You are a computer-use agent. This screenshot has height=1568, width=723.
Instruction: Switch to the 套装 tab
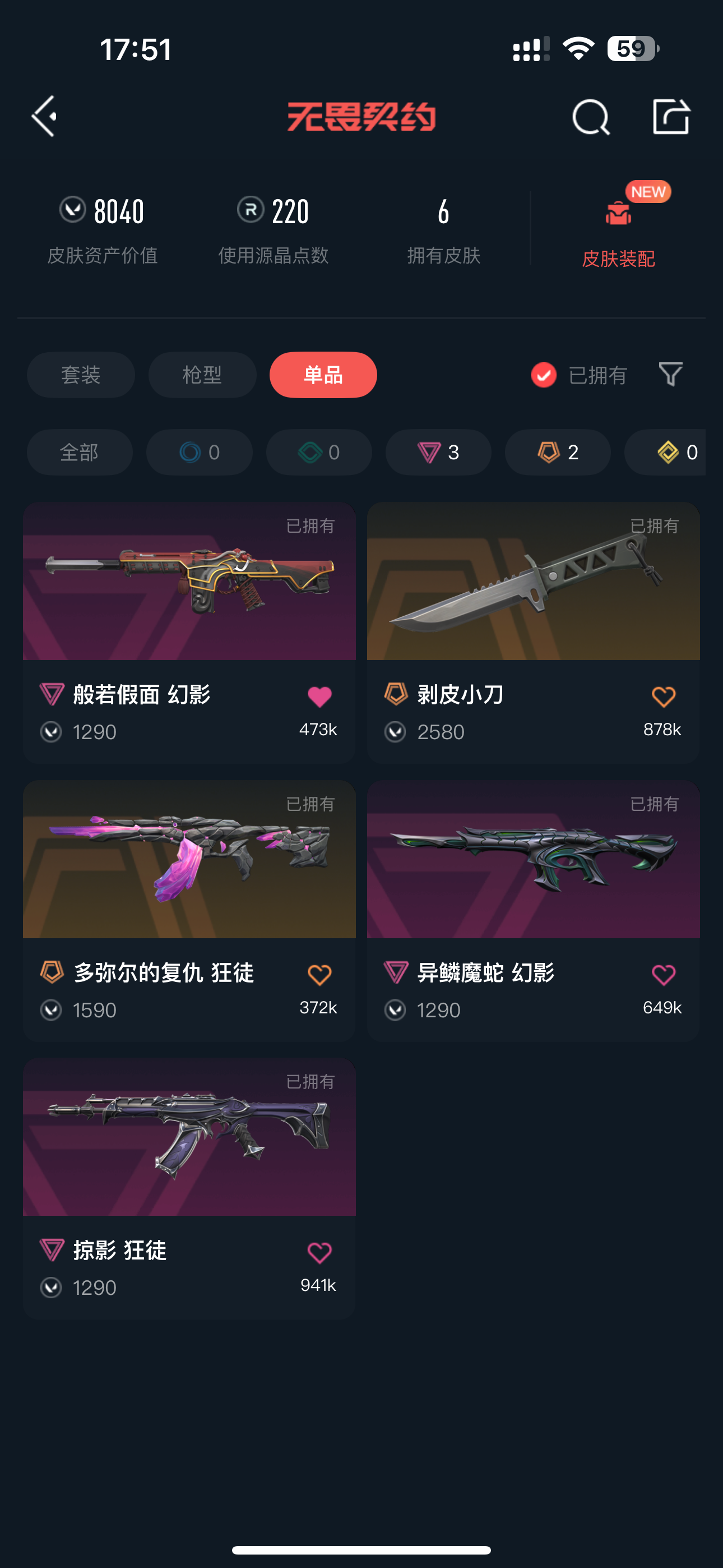pyautogui.click(x=80, y=375)
